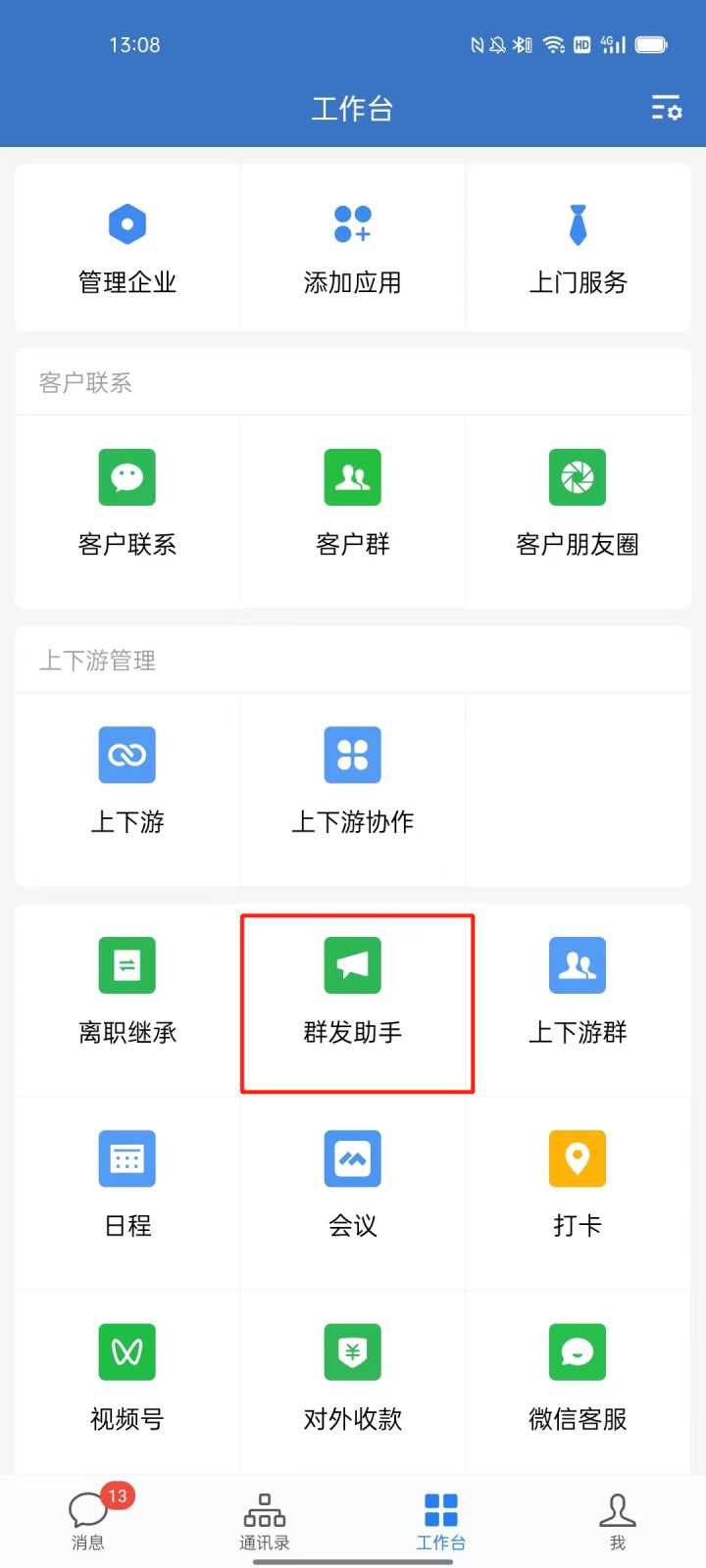Open 客户群
The image size is (706, 1568).
pyautogui.click(x=353, y=504)
